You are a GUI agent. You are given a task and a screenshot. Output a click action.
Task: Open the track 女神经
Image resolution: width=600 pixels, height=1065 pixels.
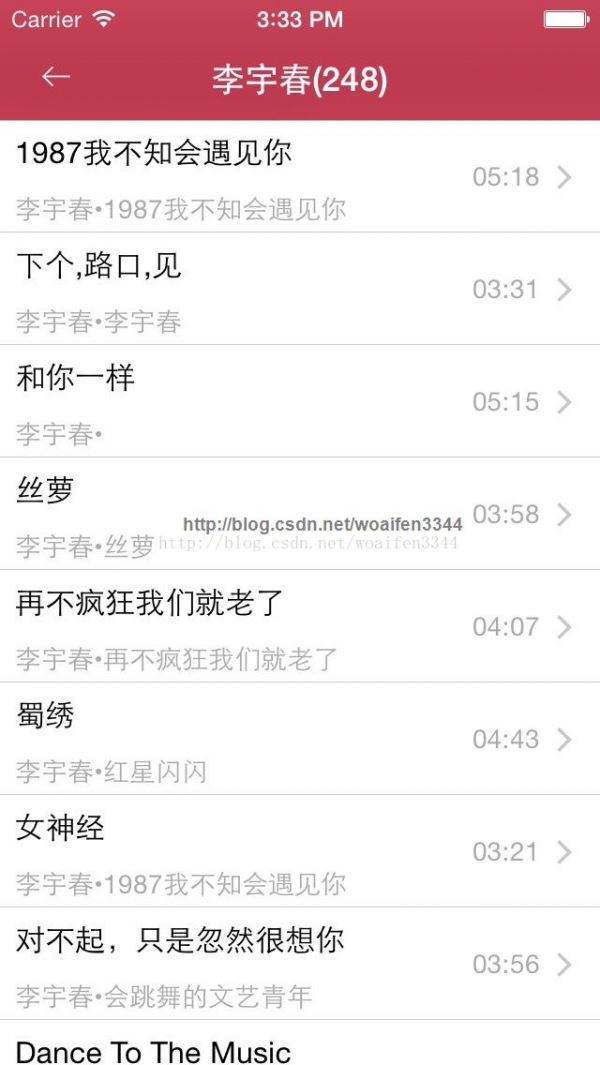tap(300, 851)
